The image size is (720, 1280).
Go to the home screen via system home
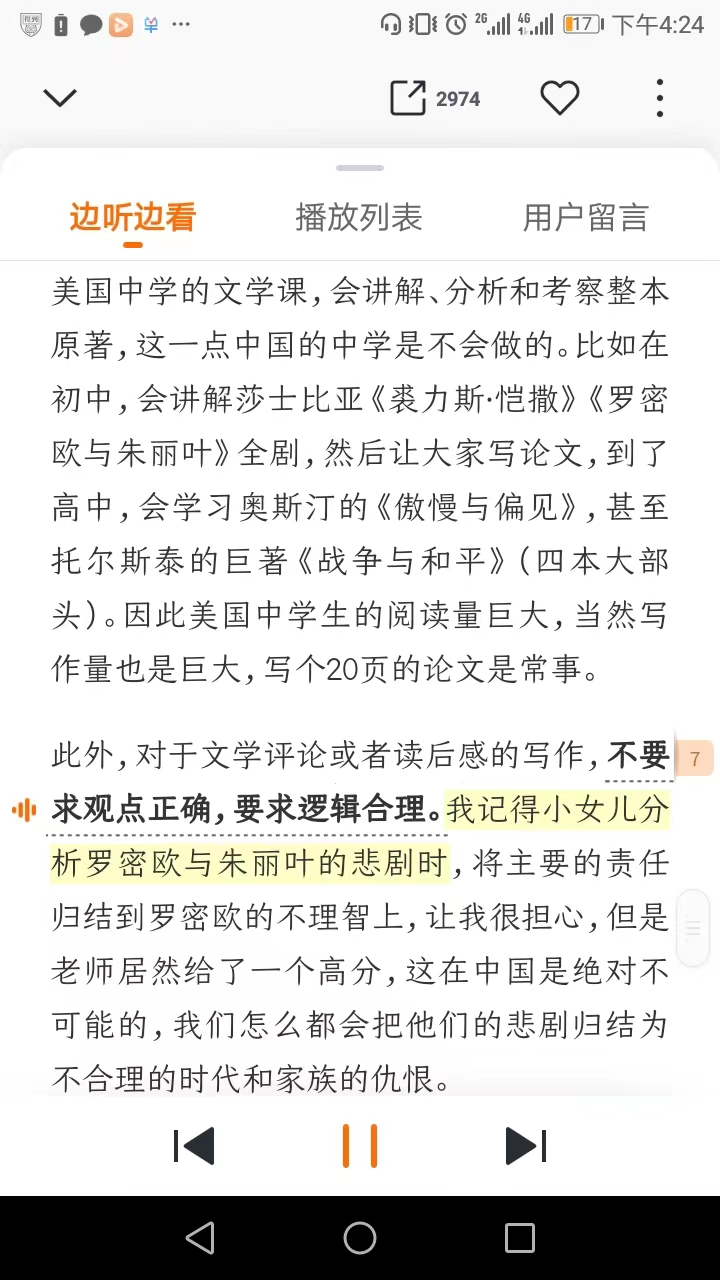360,1238
